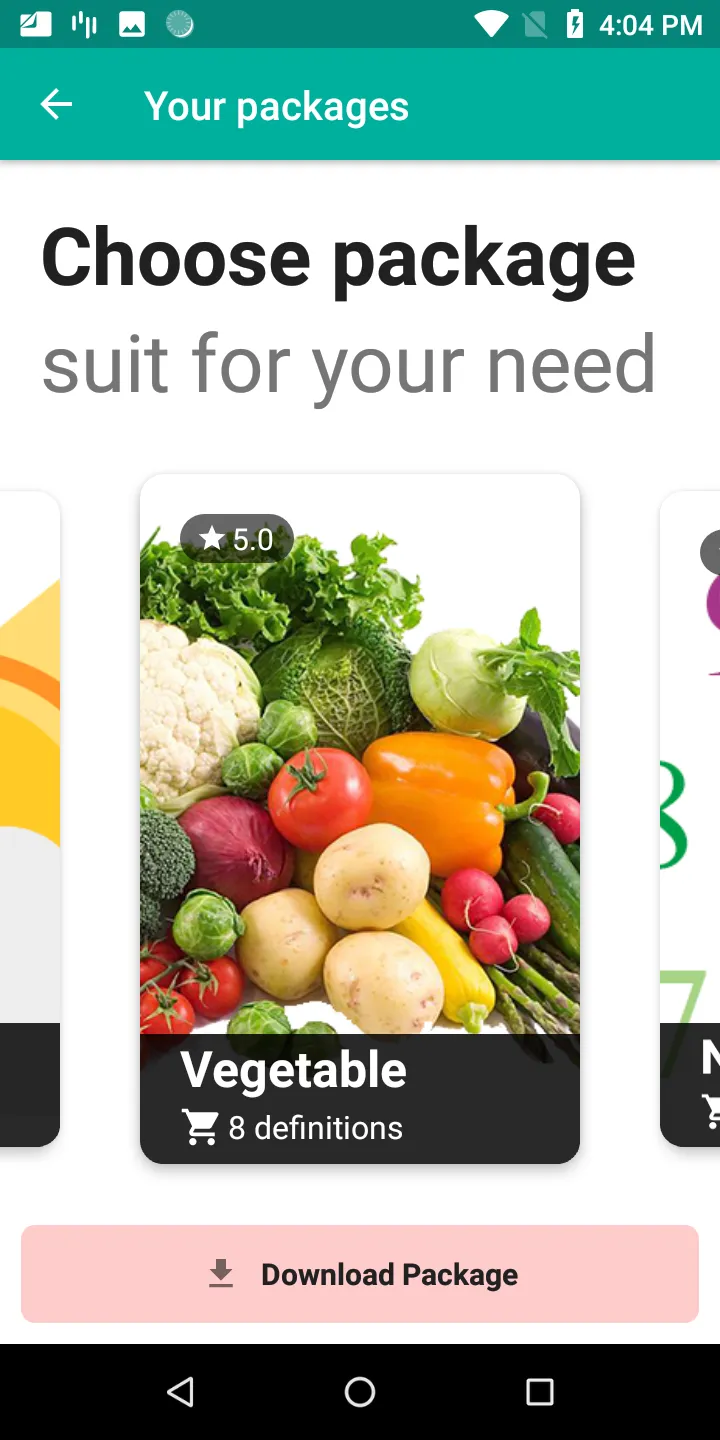The width and height of the screenshot is (720, 1440).
Task: Select the partially visible package card on the right
Action: point(690,818)
